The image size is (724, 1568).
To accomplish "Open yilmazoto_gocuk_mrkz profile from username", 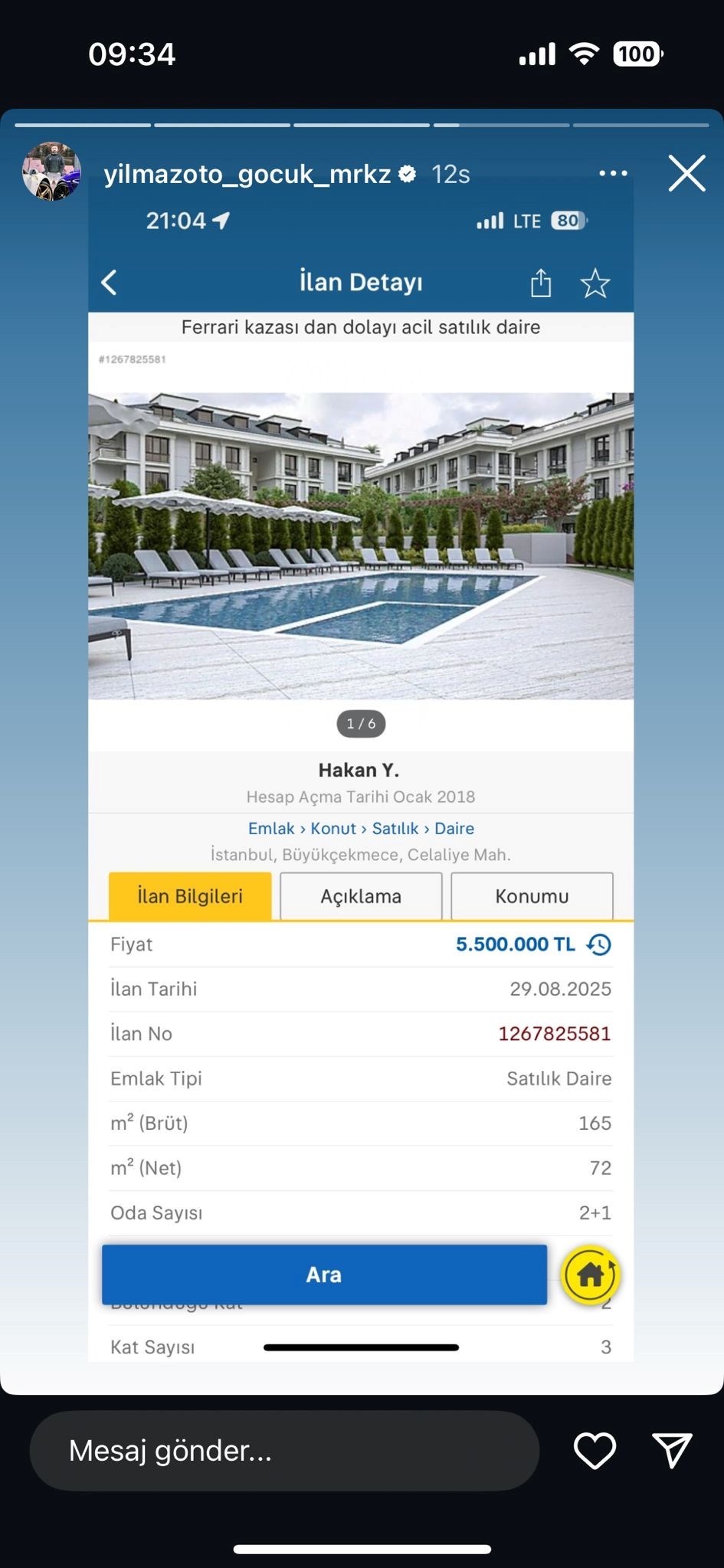I will click(x=247, y=175).
